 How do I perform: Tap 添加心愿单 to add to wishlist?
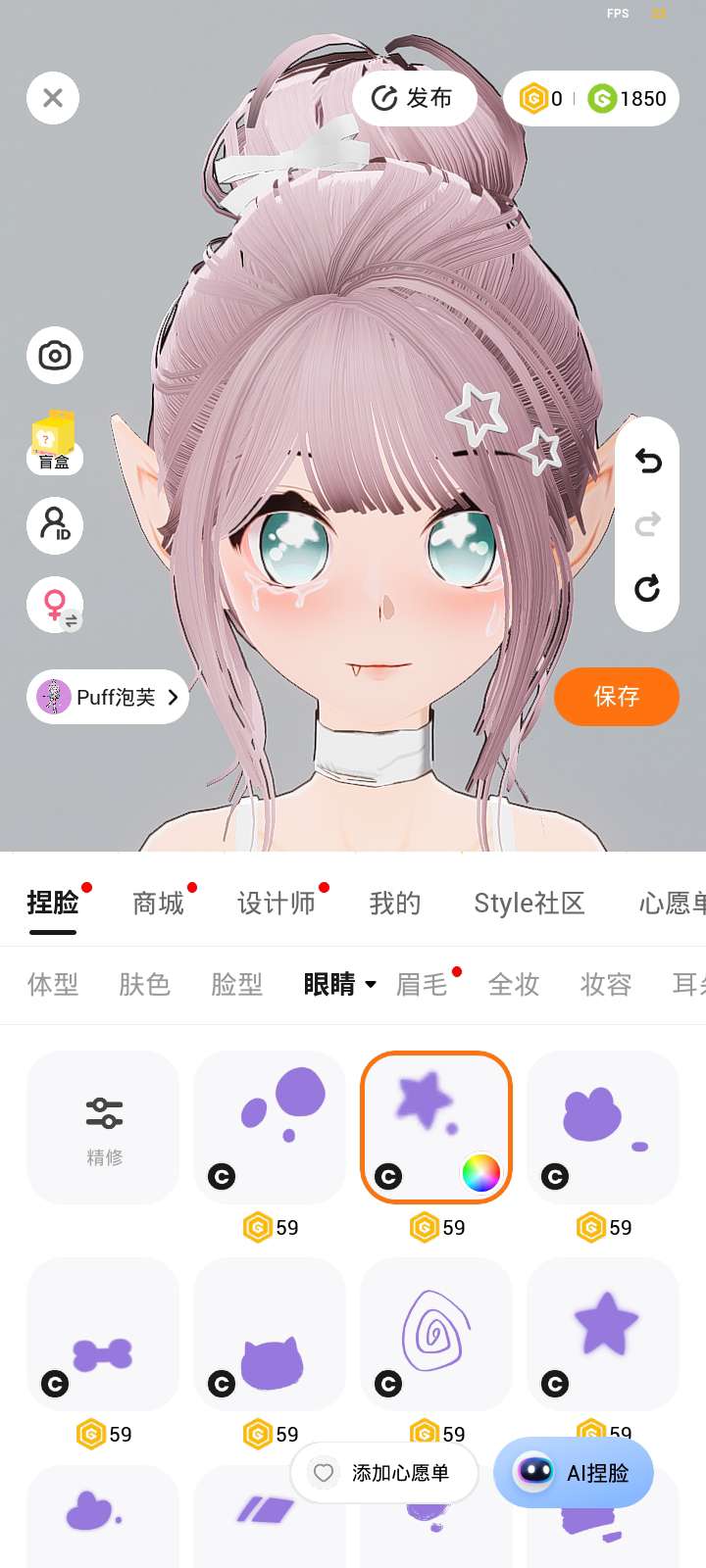(384, 1473)
